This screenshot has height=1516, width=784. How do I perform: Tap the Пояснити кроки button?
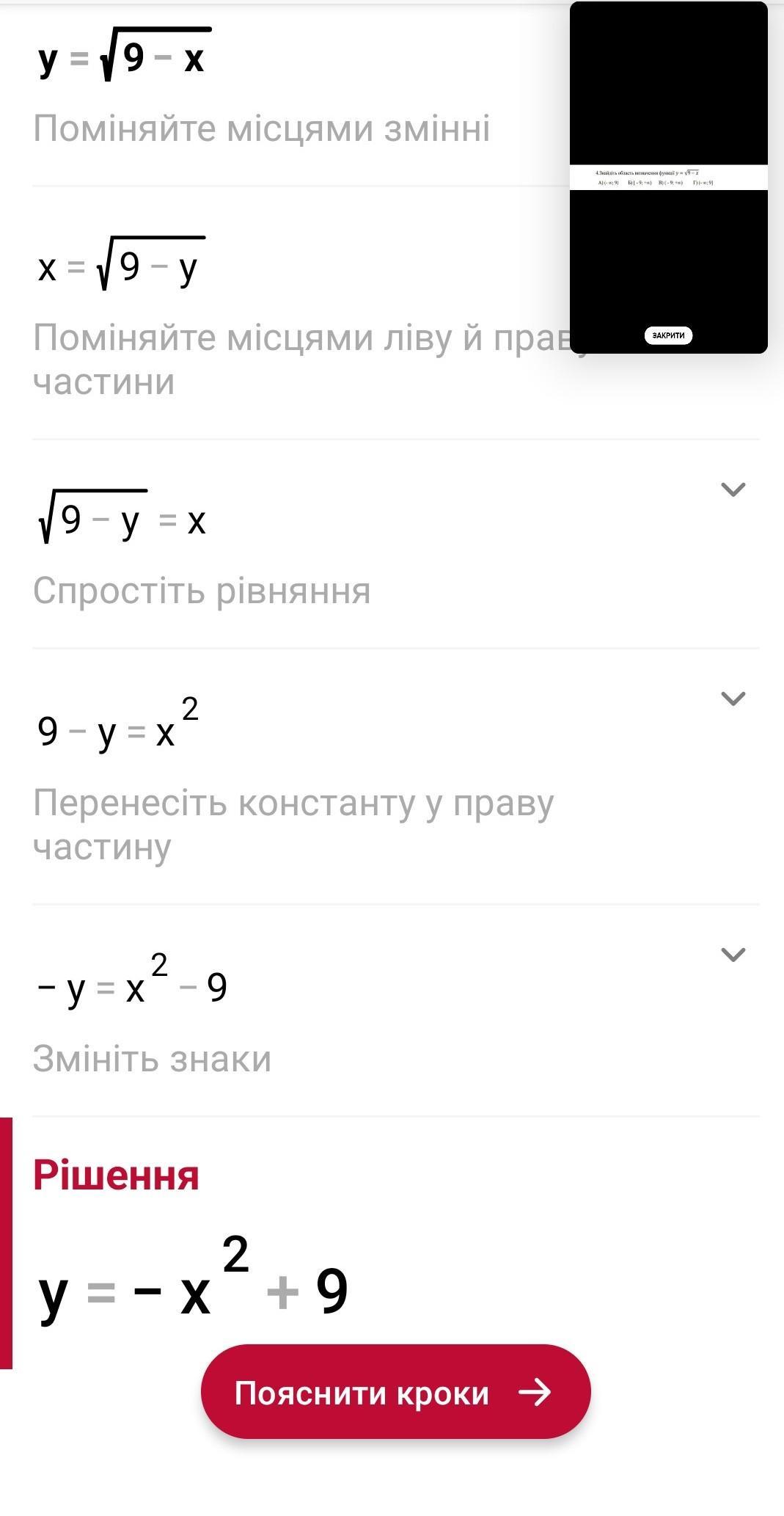coord(395,1391)
